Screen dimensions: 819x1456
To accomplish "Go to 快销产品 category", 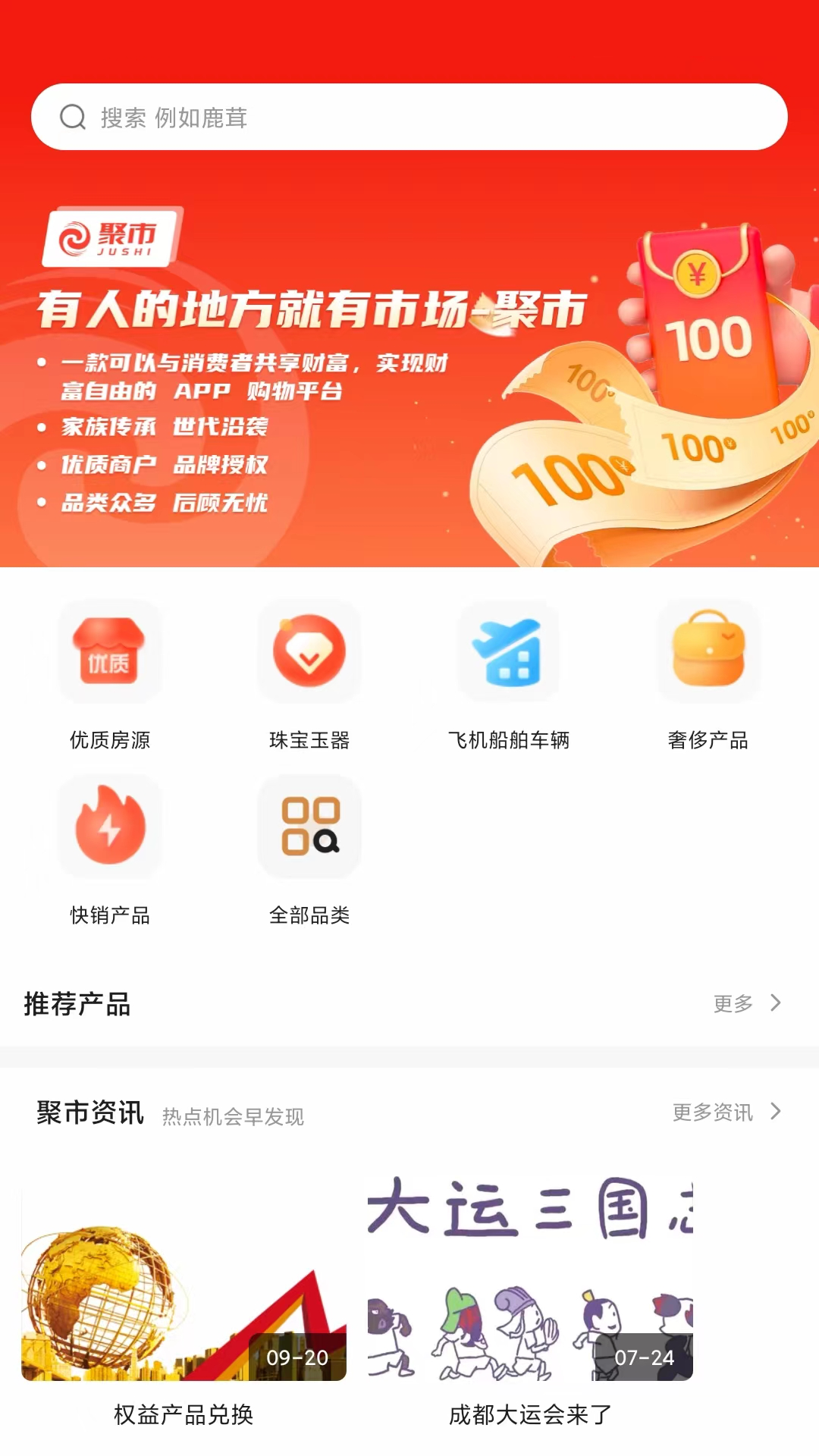I will 110,849.
